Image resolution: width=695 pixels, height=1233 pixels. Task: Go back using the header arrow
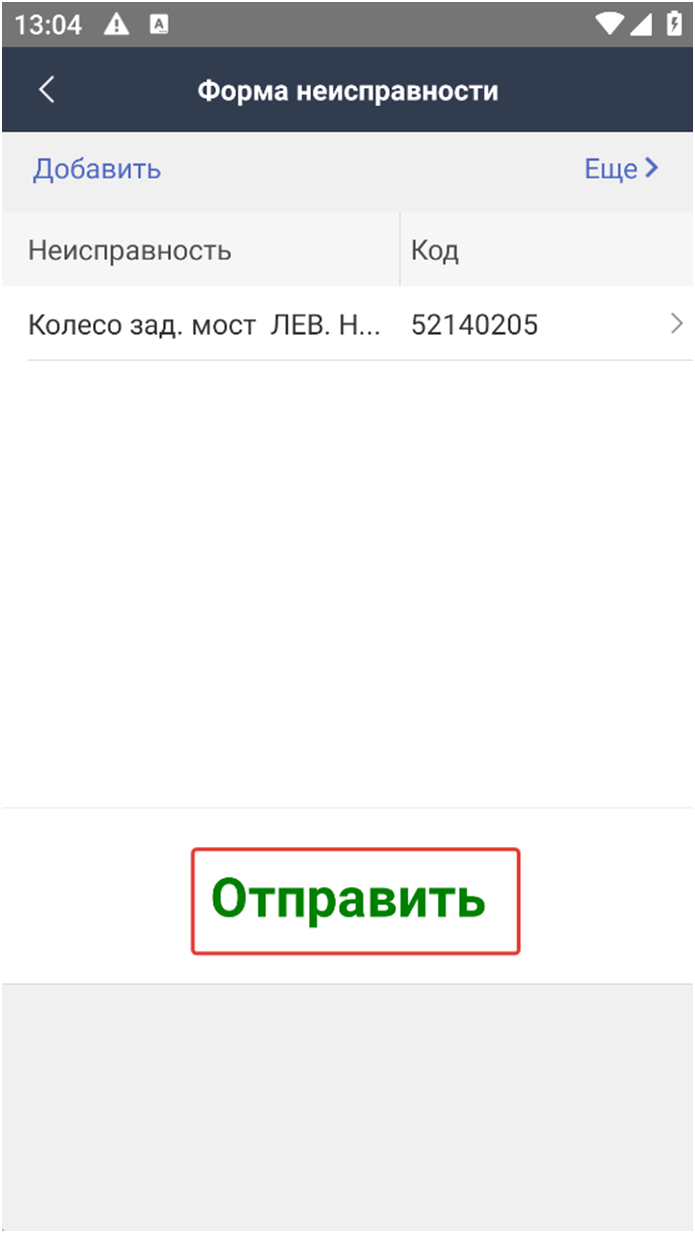point(46,90)
